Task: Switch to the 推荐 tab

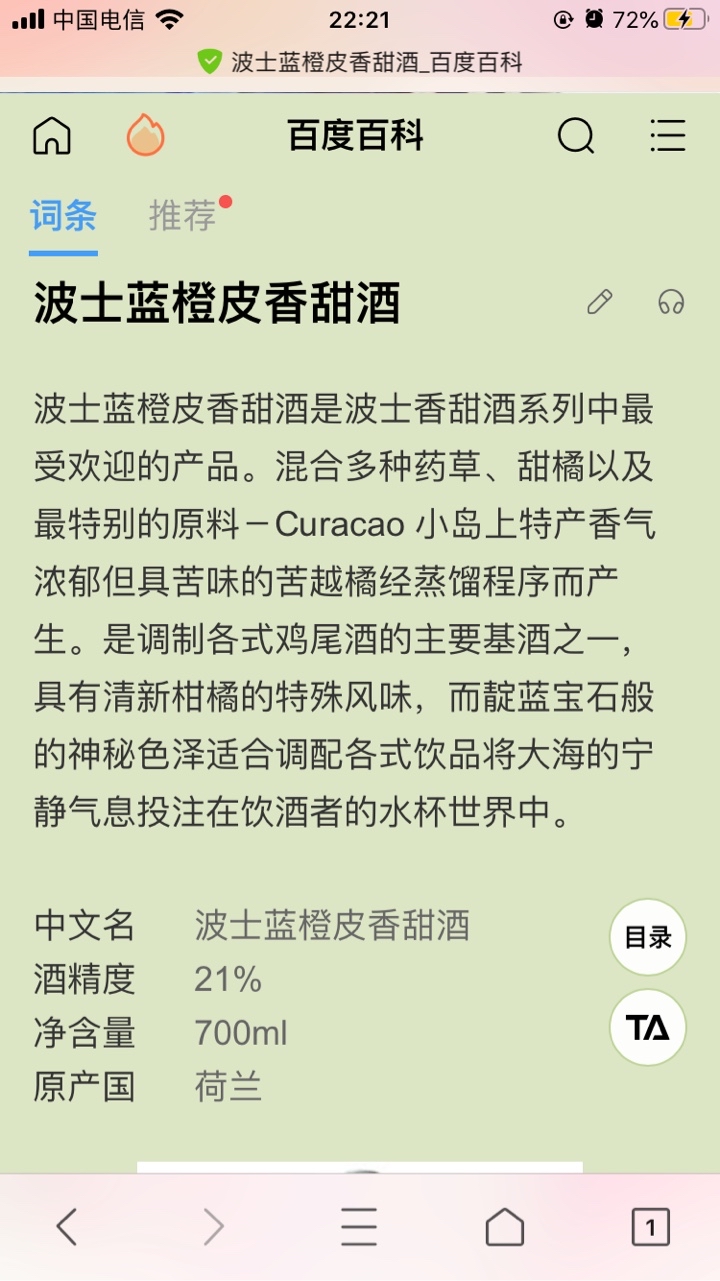Action: pyautogui.click(x=183, y=216)
